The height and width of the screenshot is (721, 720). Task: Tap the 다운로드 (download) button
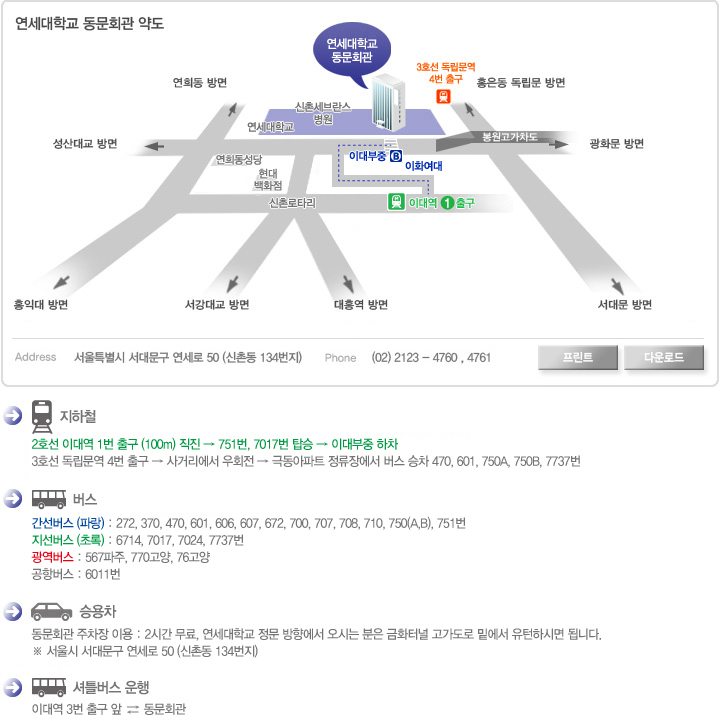point(664,358)
